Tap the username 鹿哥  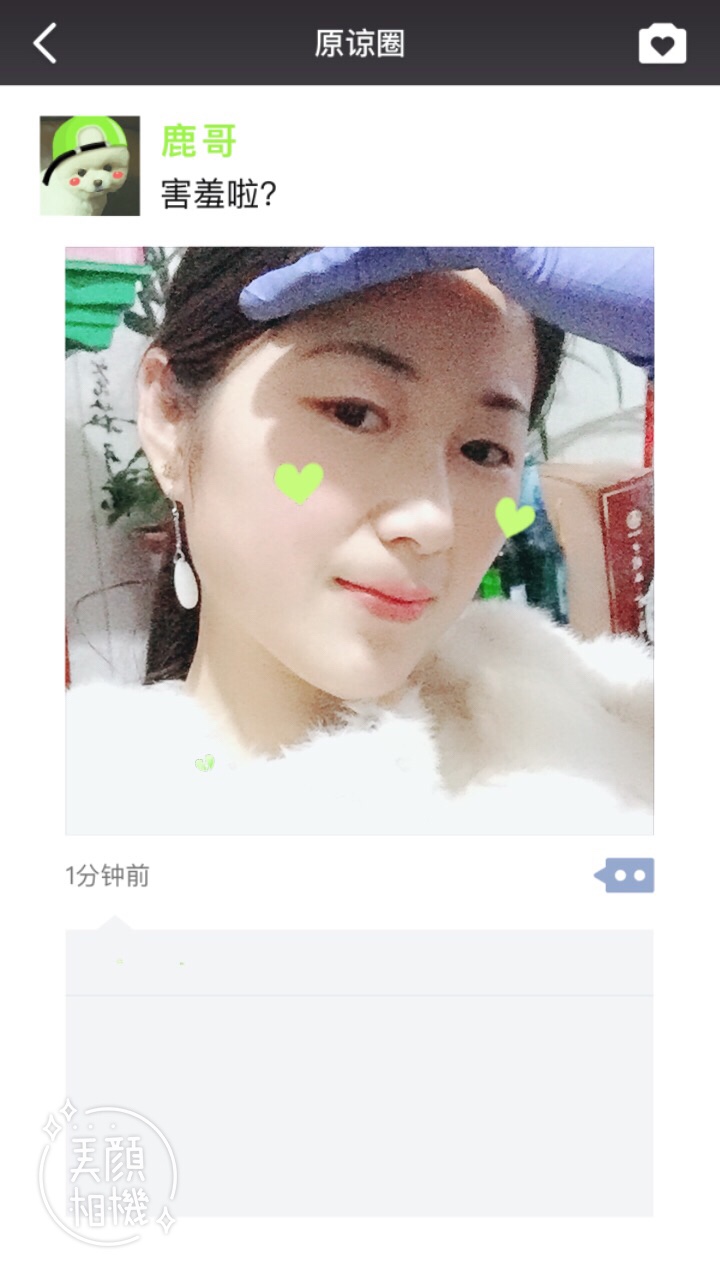tap(199, 141)
